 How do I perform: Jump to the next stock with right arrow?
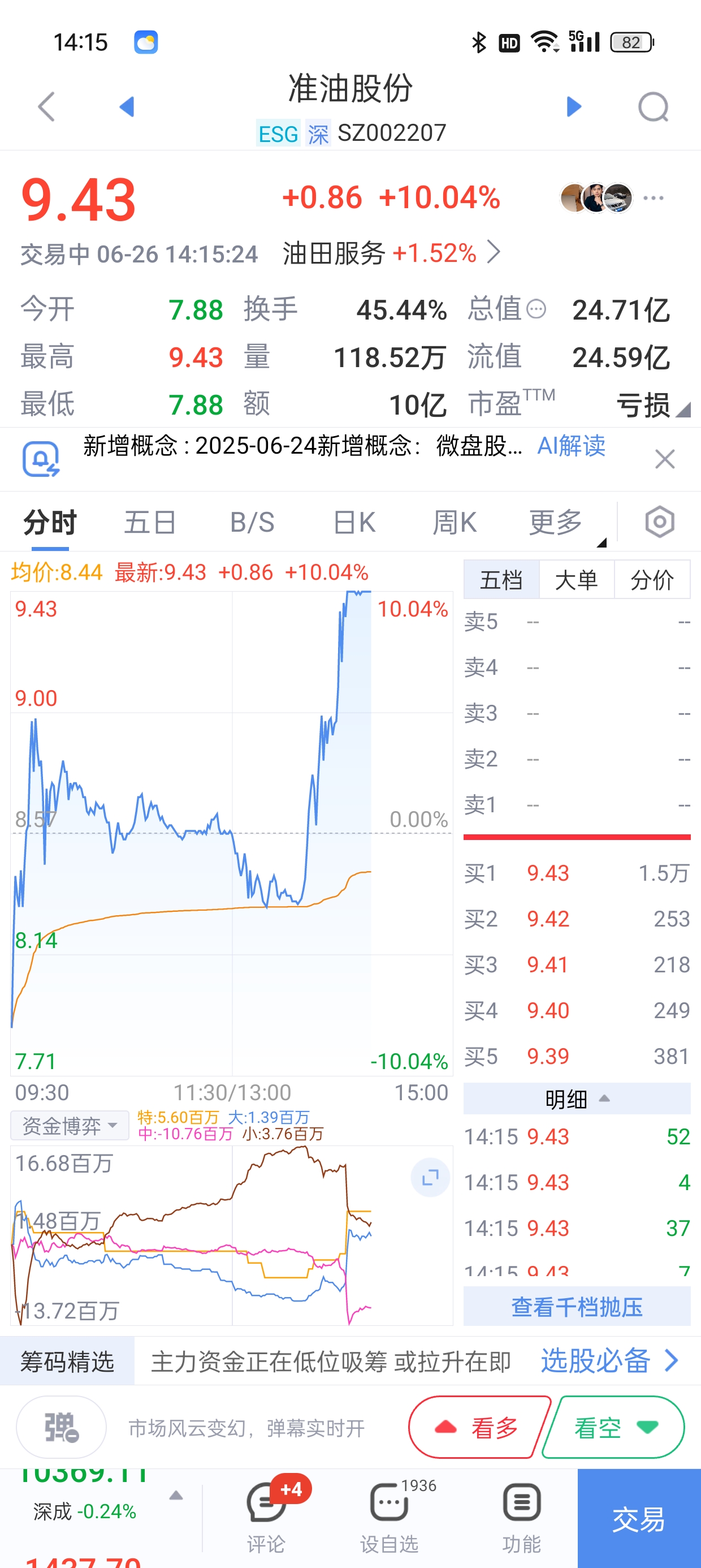point(573,106)
